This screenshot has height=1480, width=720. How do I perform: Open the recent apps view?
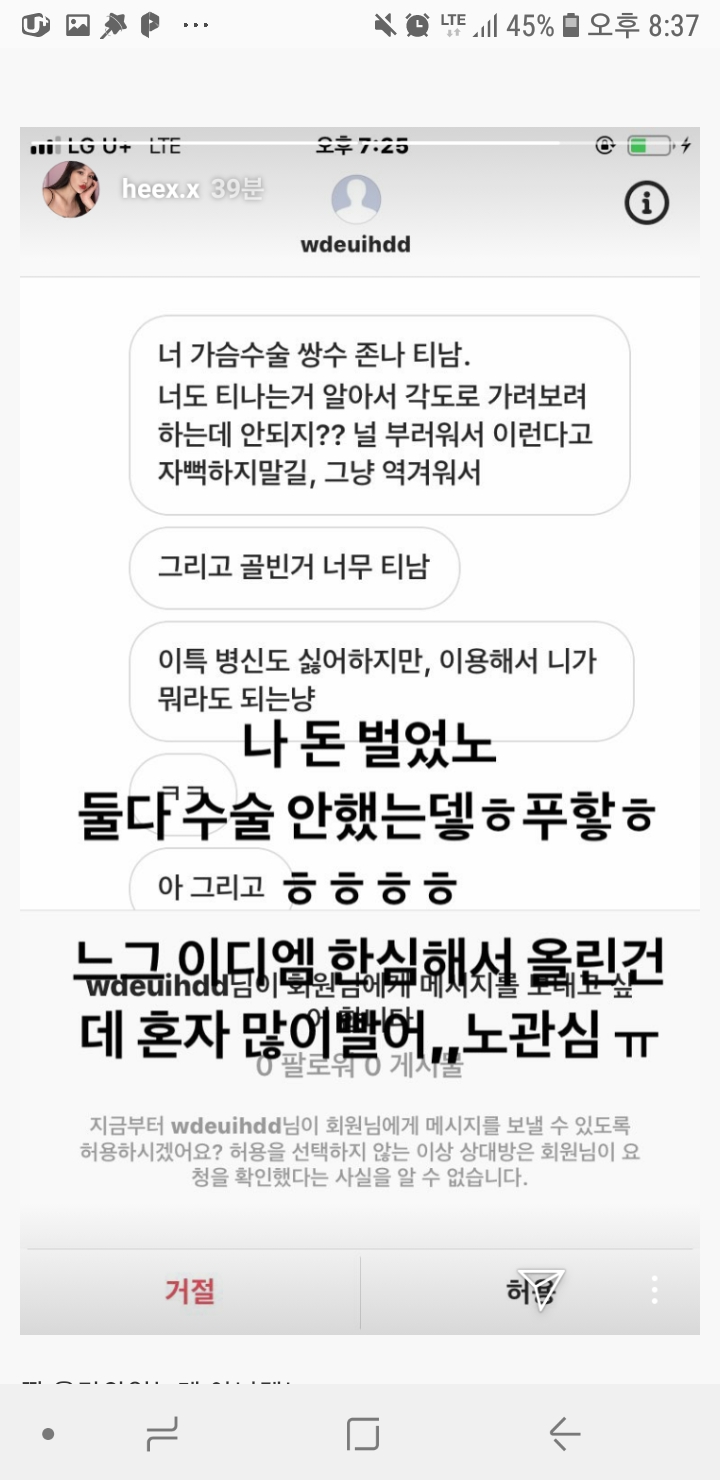162,1434
